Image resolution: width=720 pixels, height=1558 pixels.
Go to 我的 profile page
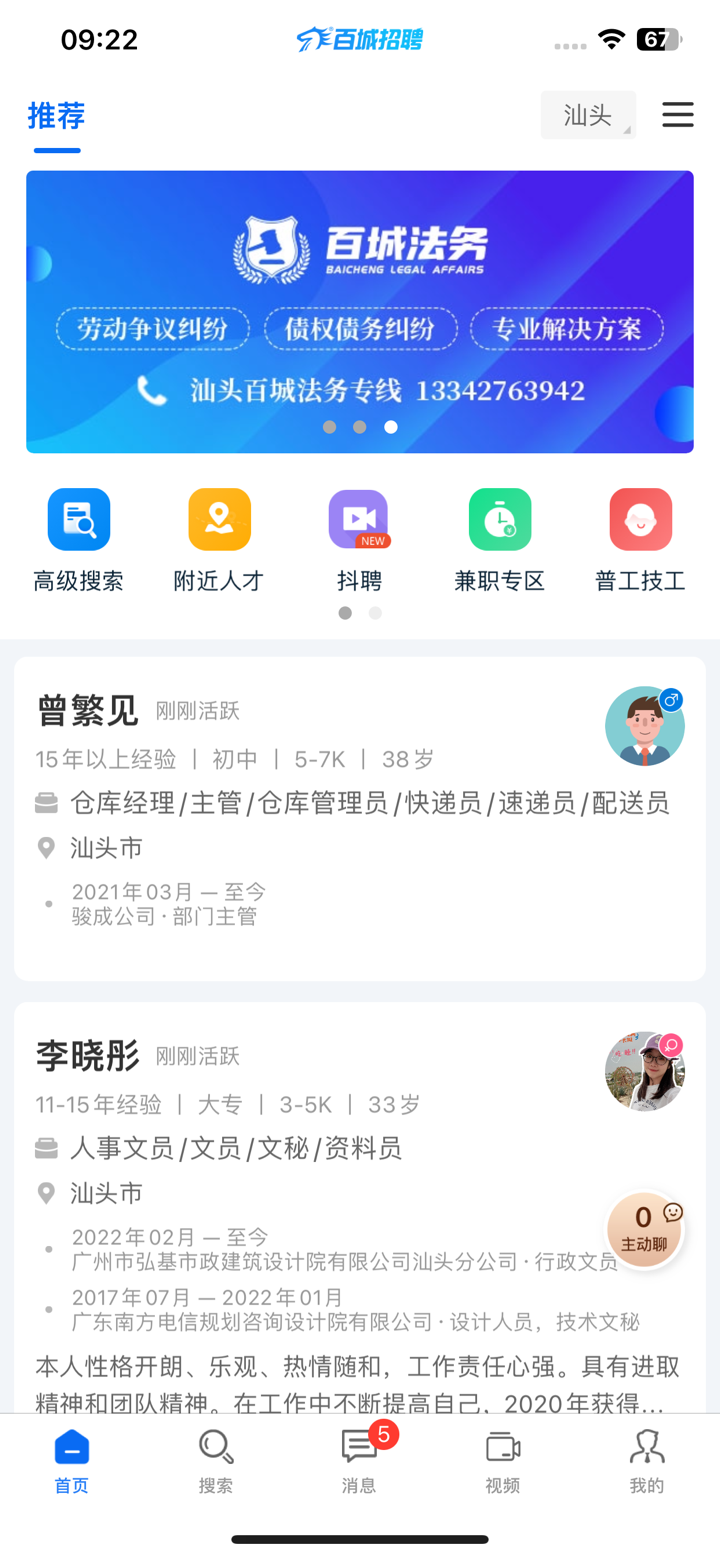click(646, 1463)
